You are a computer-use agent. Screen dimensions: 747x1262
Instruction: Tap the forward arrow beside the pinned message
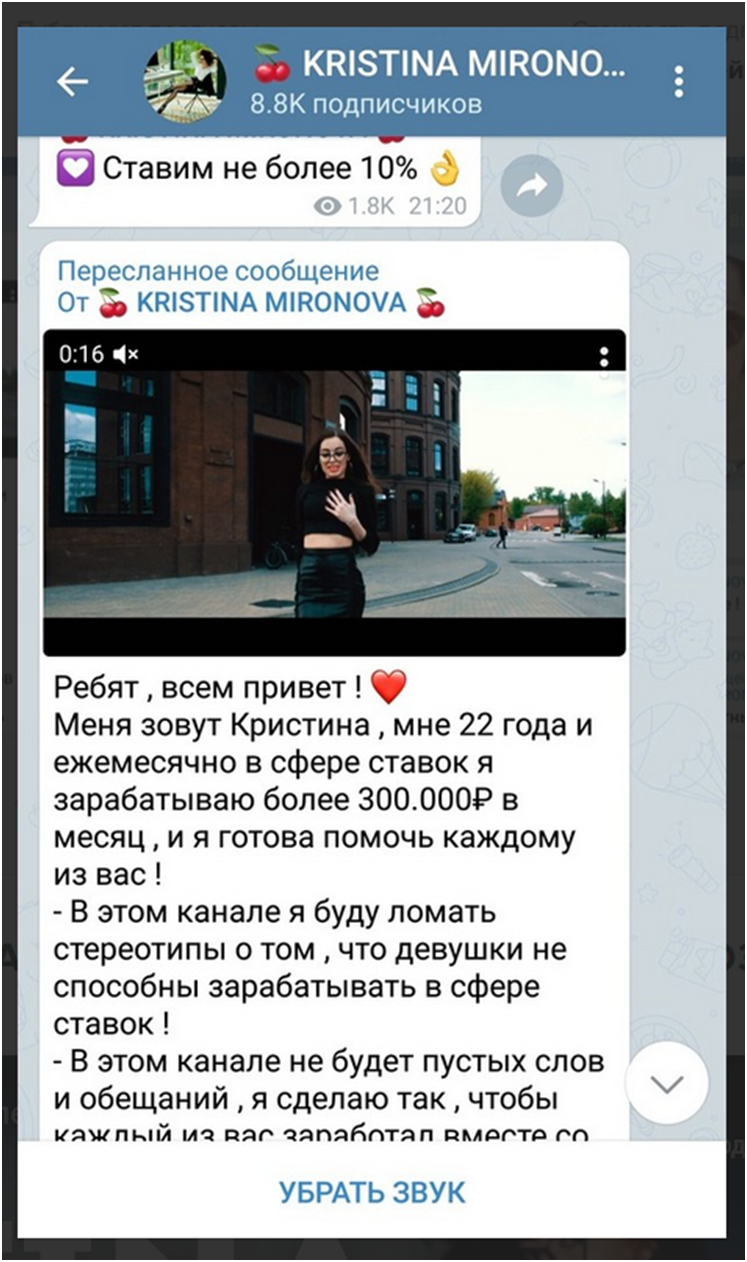tap(533, 185)
